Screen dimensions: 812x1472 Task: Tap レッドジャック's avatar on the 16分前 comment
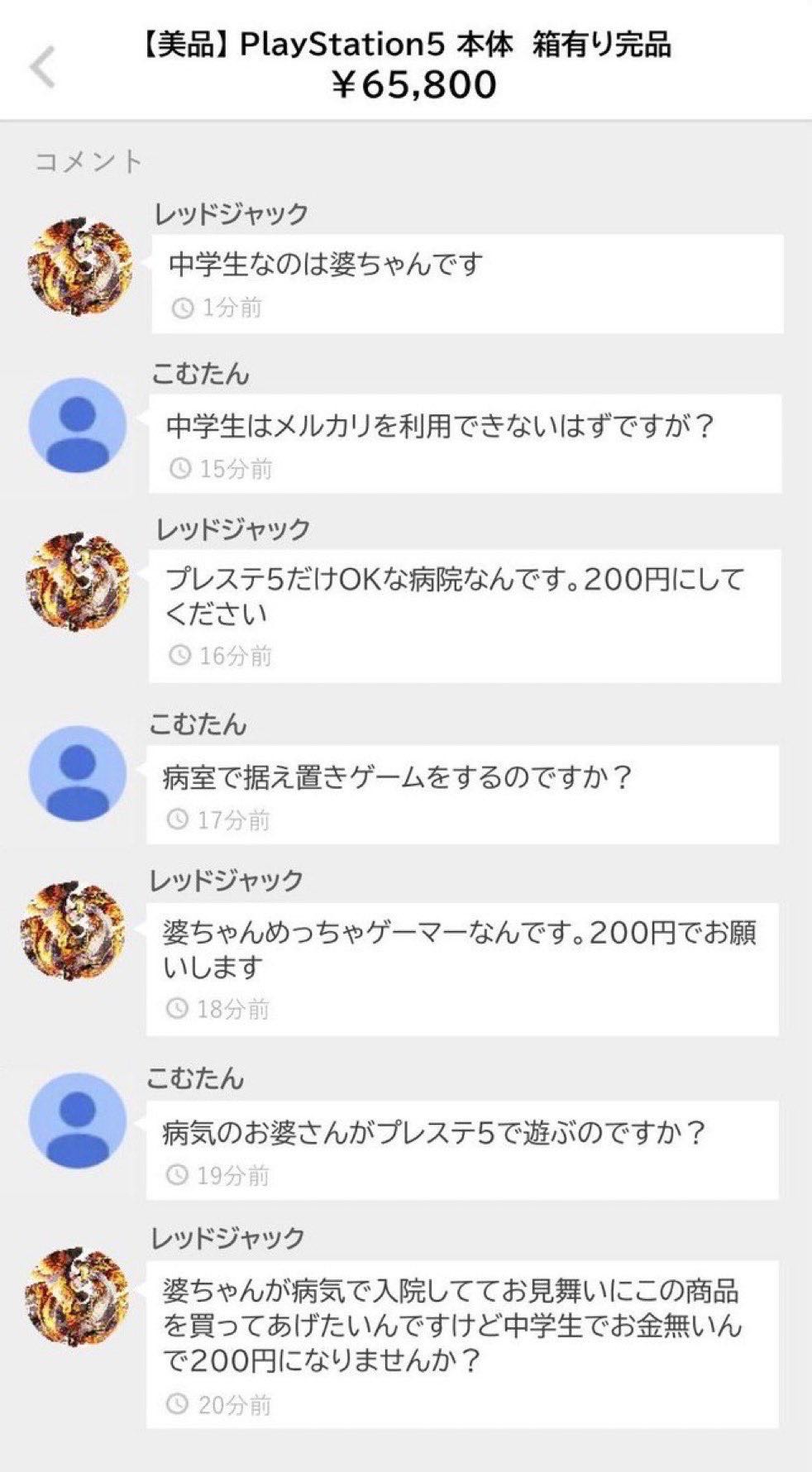coord(78,581)
